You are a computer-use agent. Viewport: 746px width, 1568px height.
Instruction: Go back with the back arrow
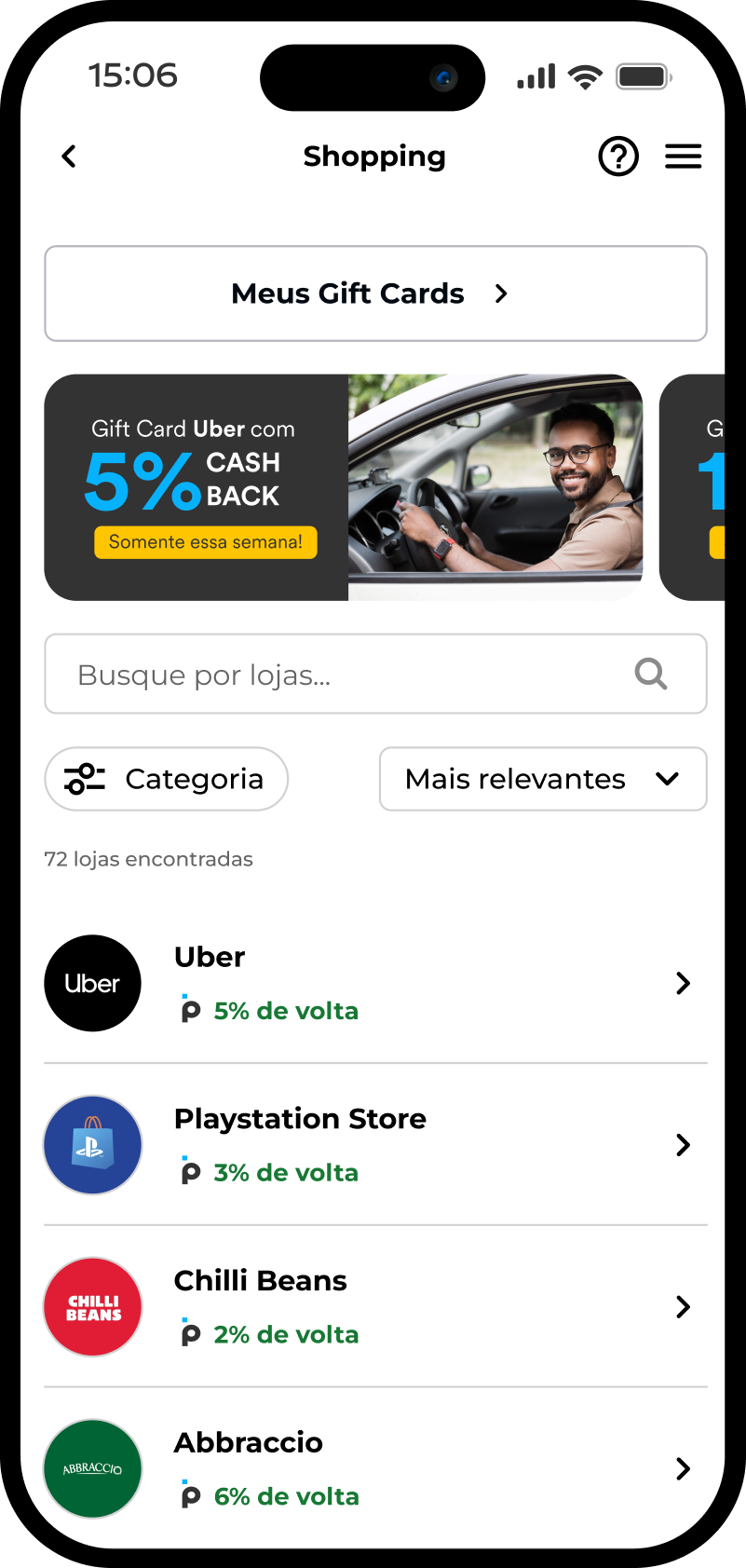coord(68,156)
